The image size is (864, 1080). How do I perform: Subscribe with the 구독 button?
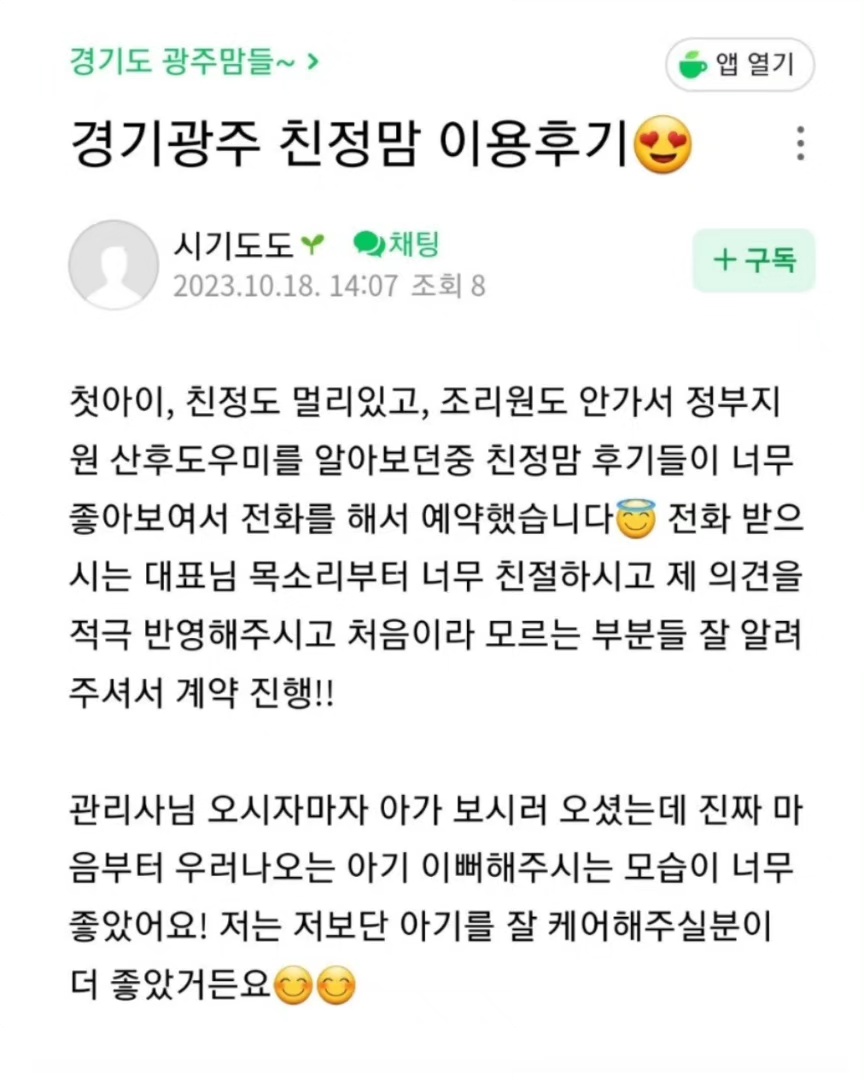click(x=754, y=261)
